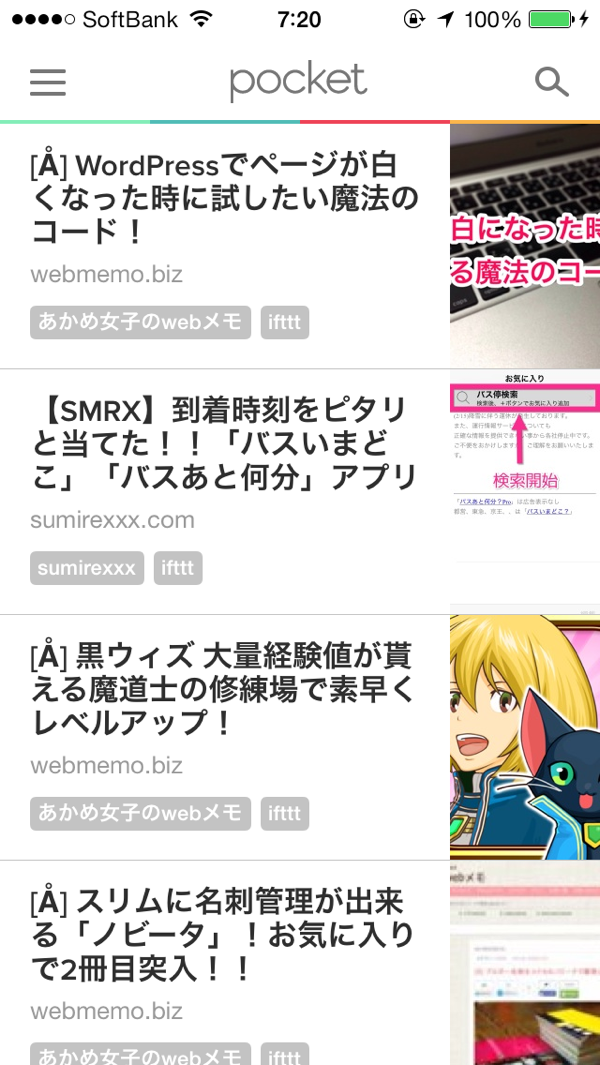Image resolution: width=600 pixels, height=1065 pixels.
Task: Open the search magnifier icon
Action: (x=551, y=82)
